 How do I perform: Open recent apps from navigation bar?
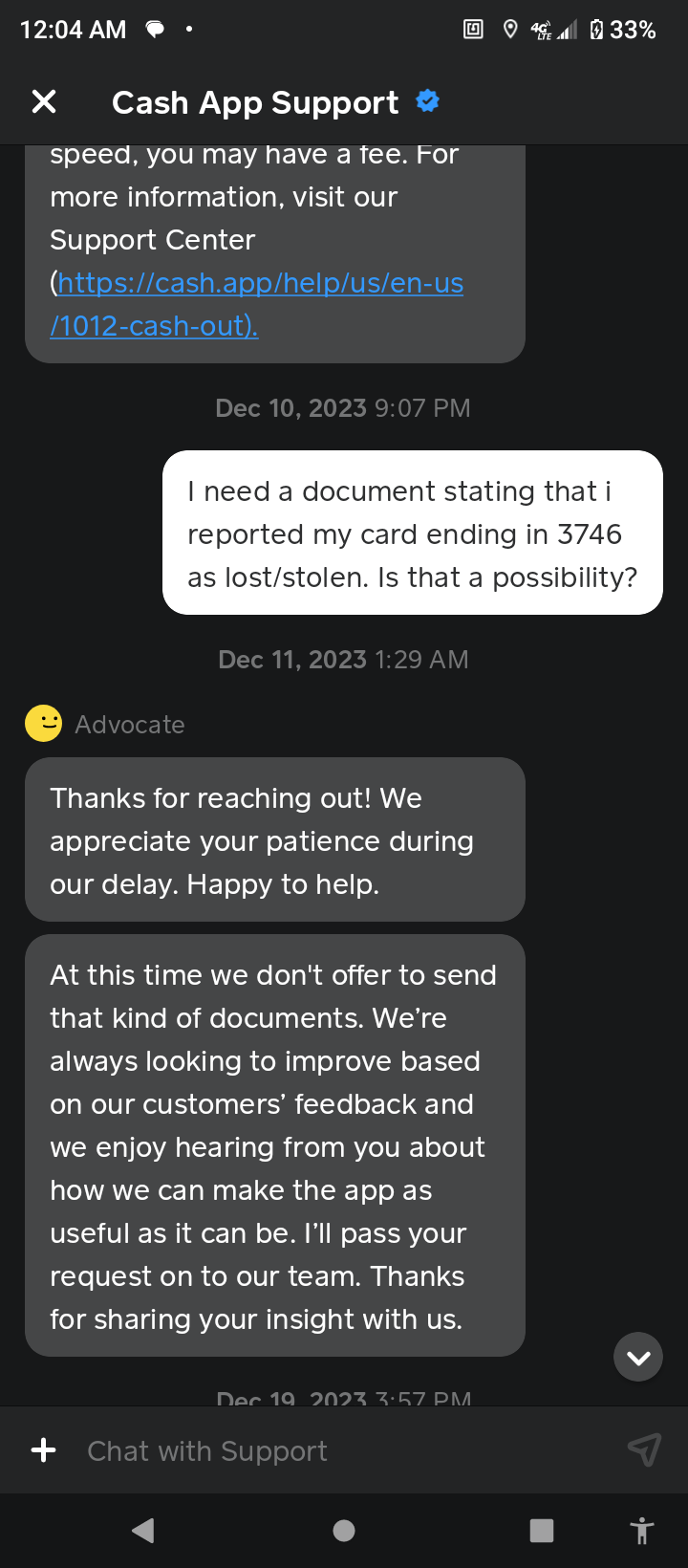coord(542,1531)
